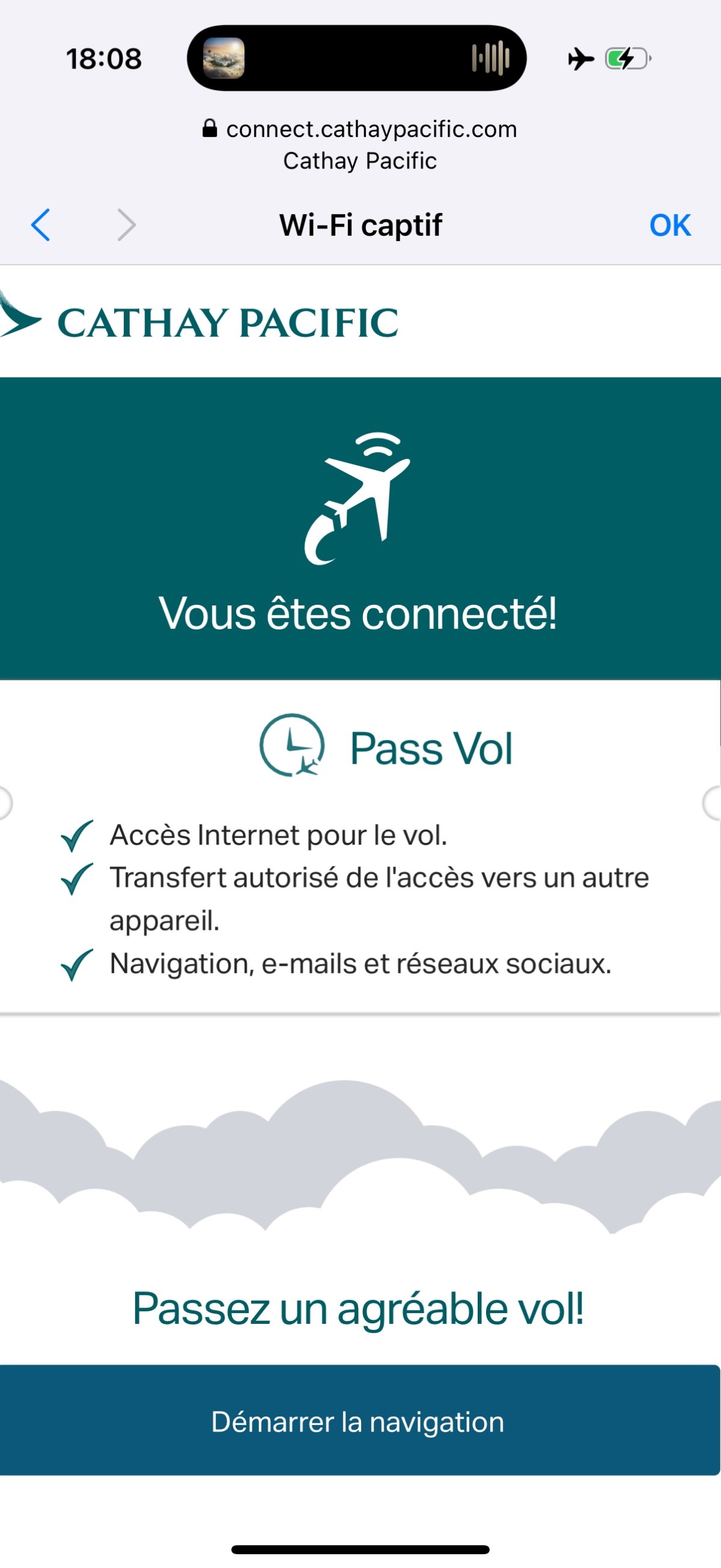Open the Dynamic Island live activity
The height and width of the screenshot is (1568, 721).
[x=356, y=58]
